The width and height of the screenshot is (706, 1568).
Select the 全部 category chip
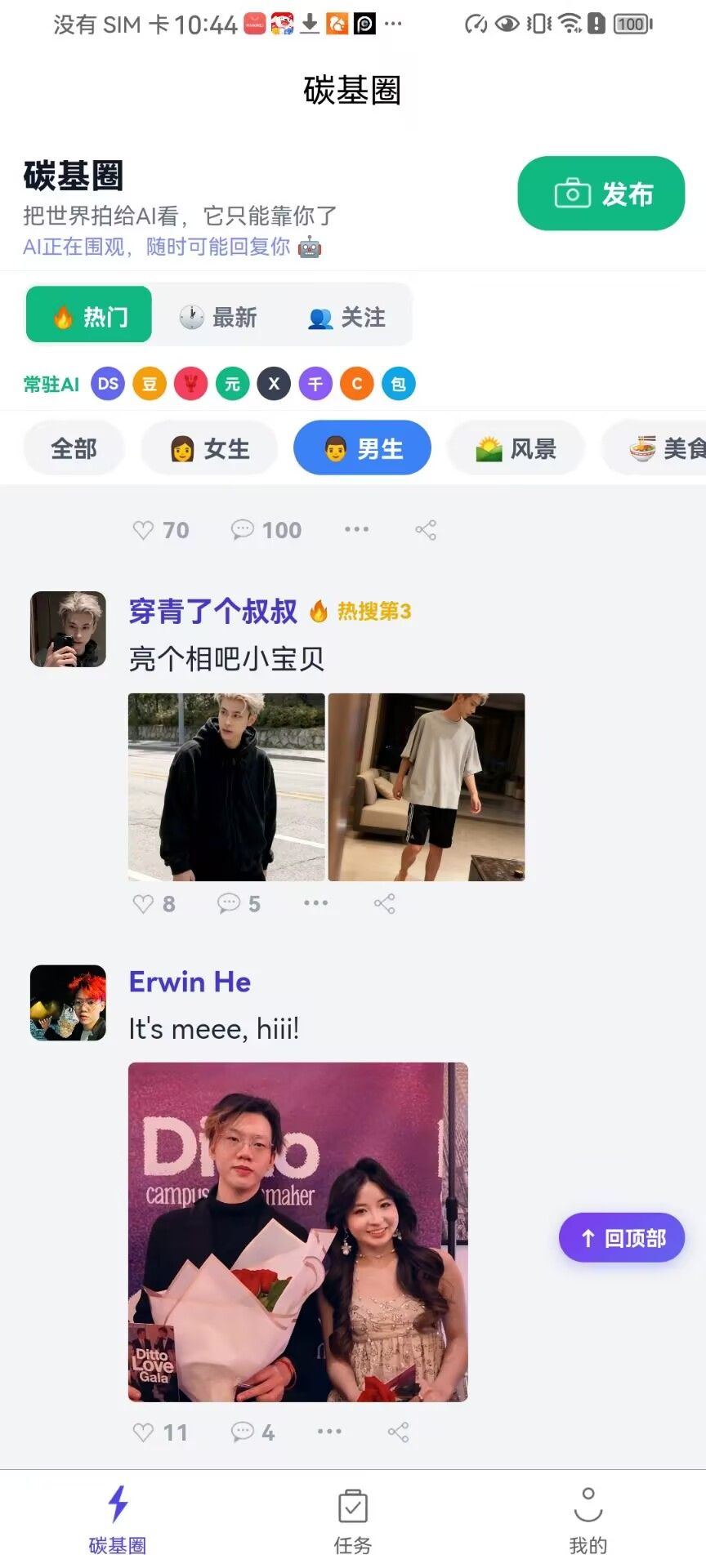click(74, 448)
